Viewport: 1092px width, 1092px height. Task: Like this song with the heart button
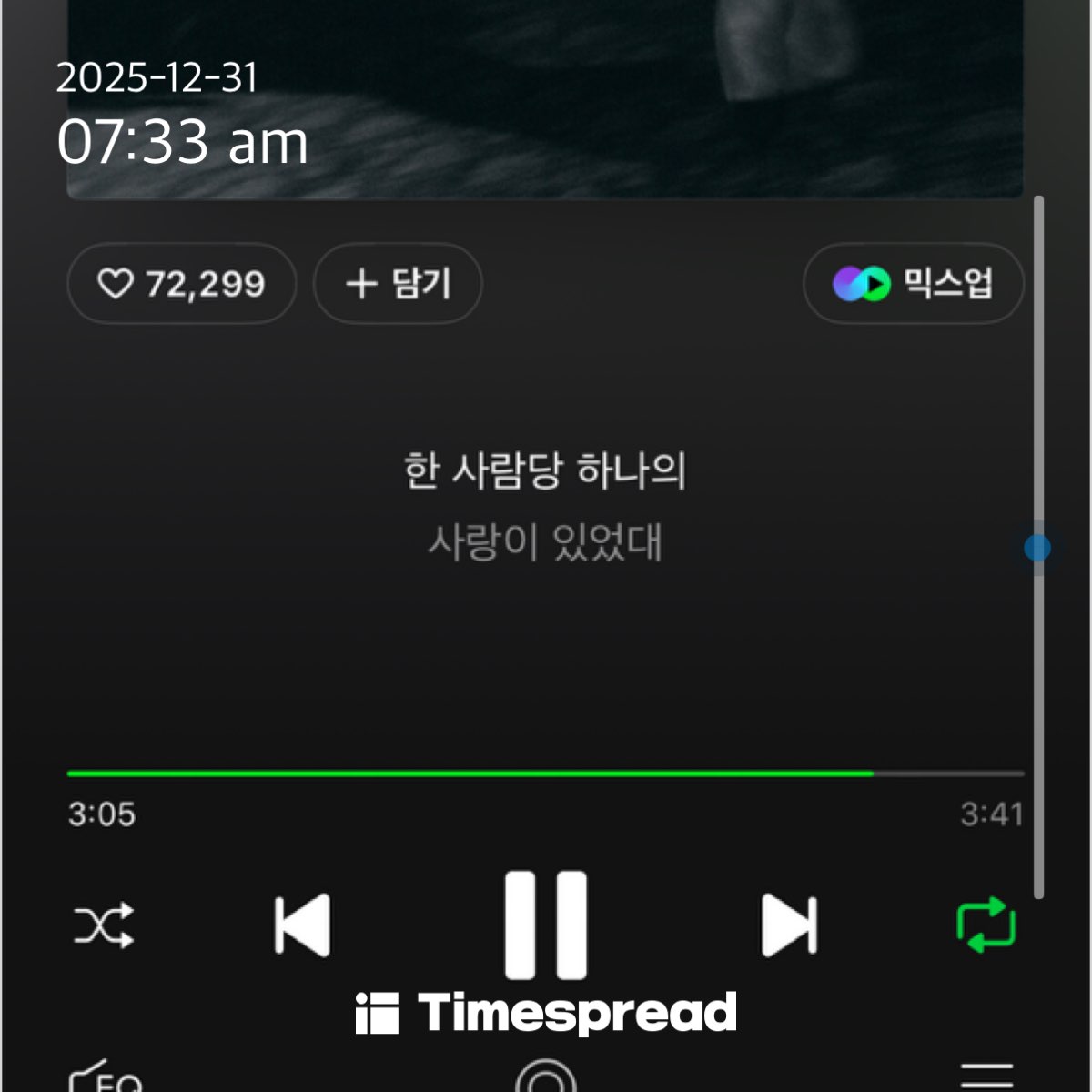[181, 284]
